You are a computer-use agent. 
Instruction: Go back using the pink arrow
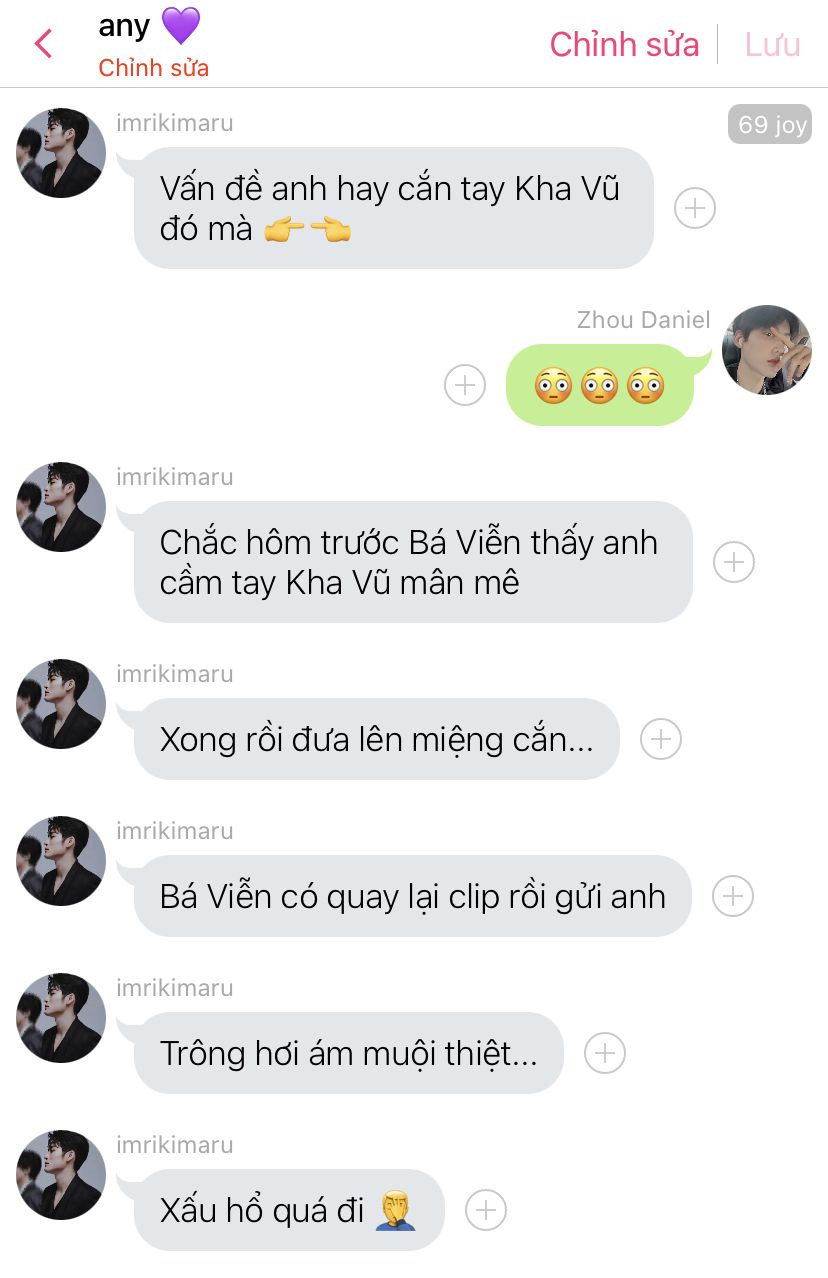(x=43, y=44)
